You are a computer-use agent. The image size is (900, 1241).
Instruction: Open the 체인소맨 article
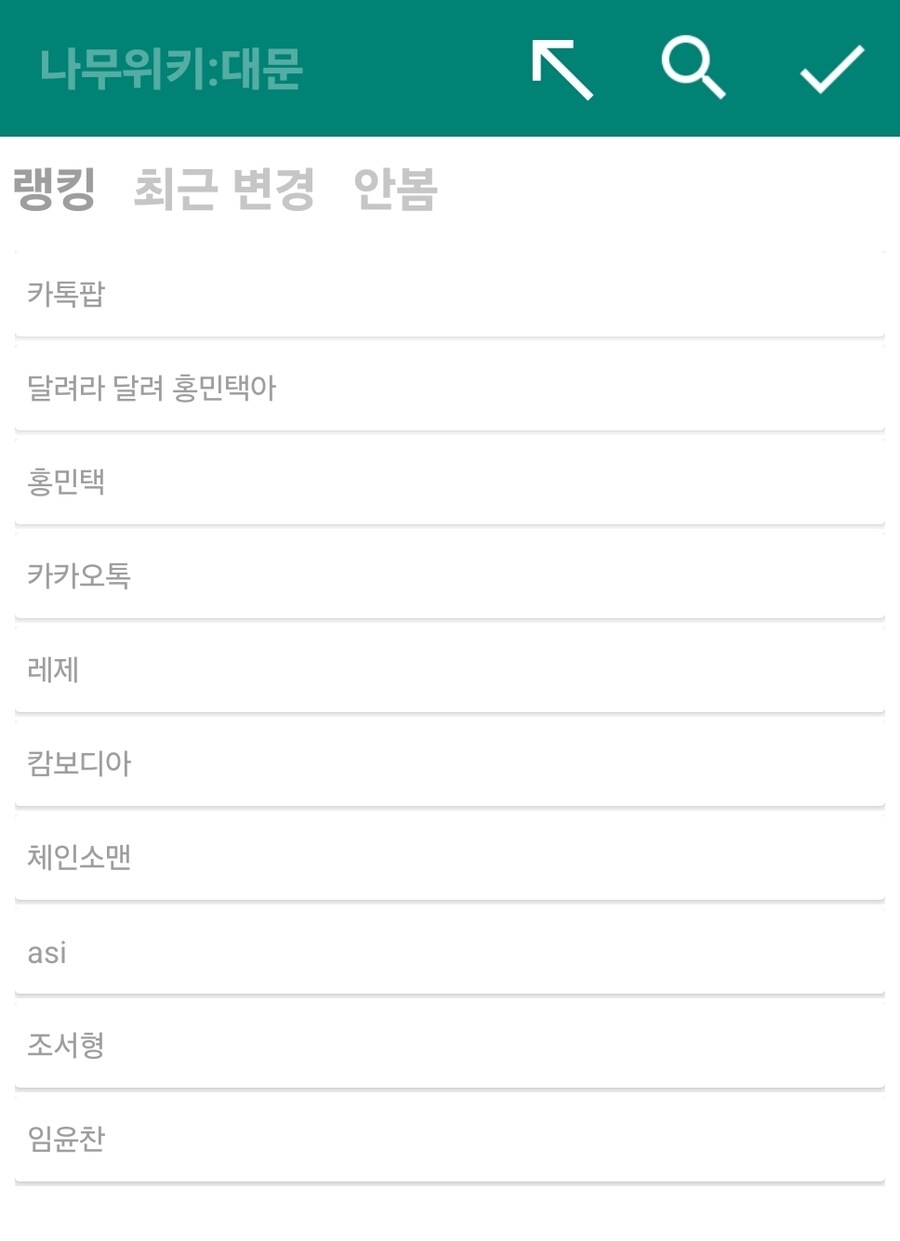[x=450, y=859]
